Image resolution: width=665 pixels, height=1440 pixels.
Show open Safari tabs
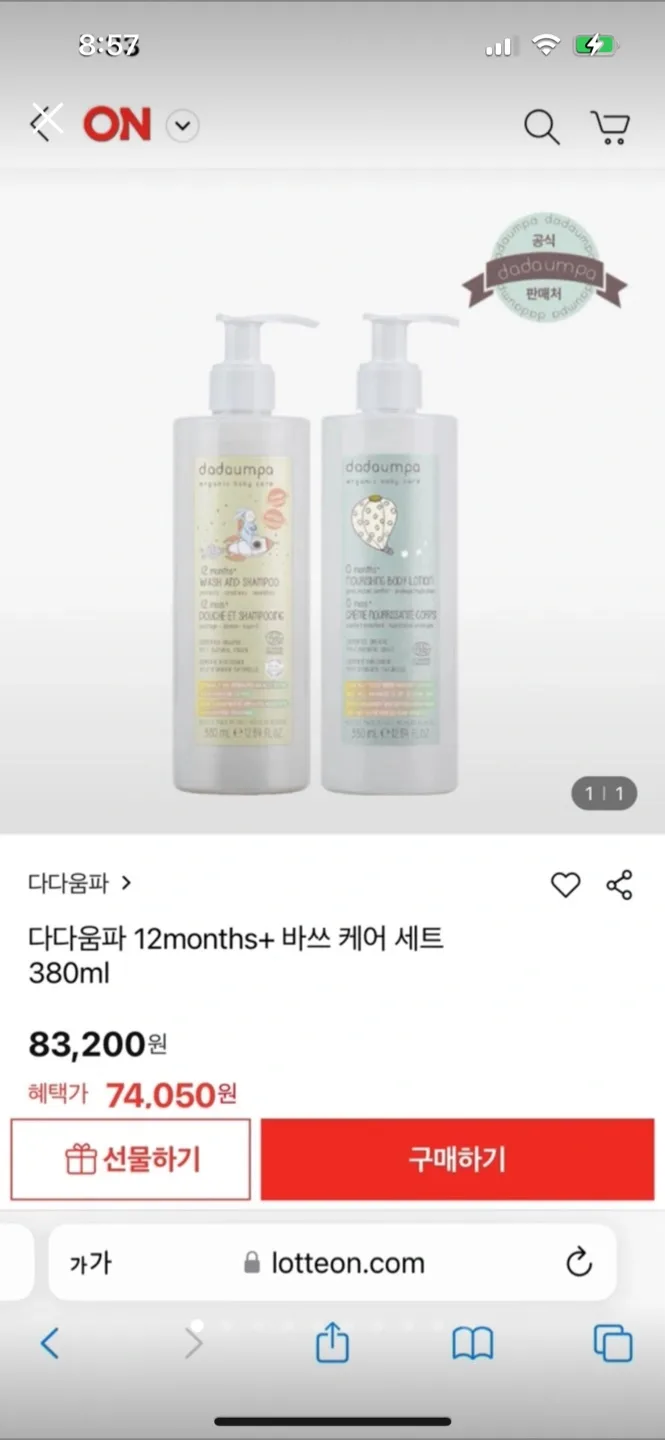click(612, 1343)
